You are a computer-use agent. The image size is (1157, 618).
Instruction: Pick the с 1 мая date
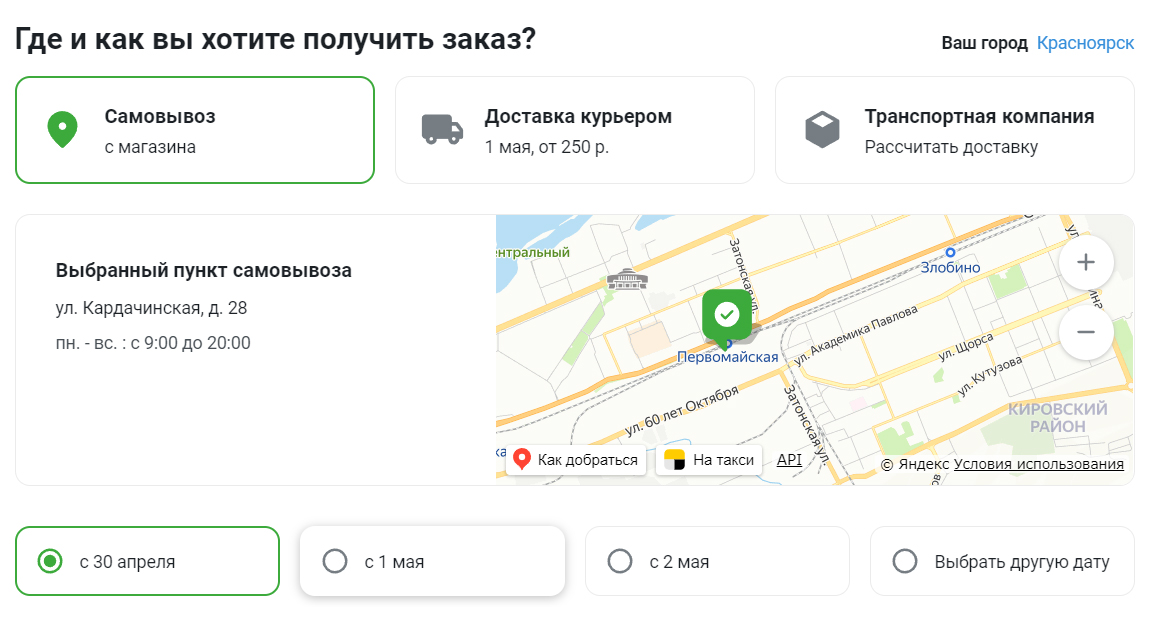[432, 561]
